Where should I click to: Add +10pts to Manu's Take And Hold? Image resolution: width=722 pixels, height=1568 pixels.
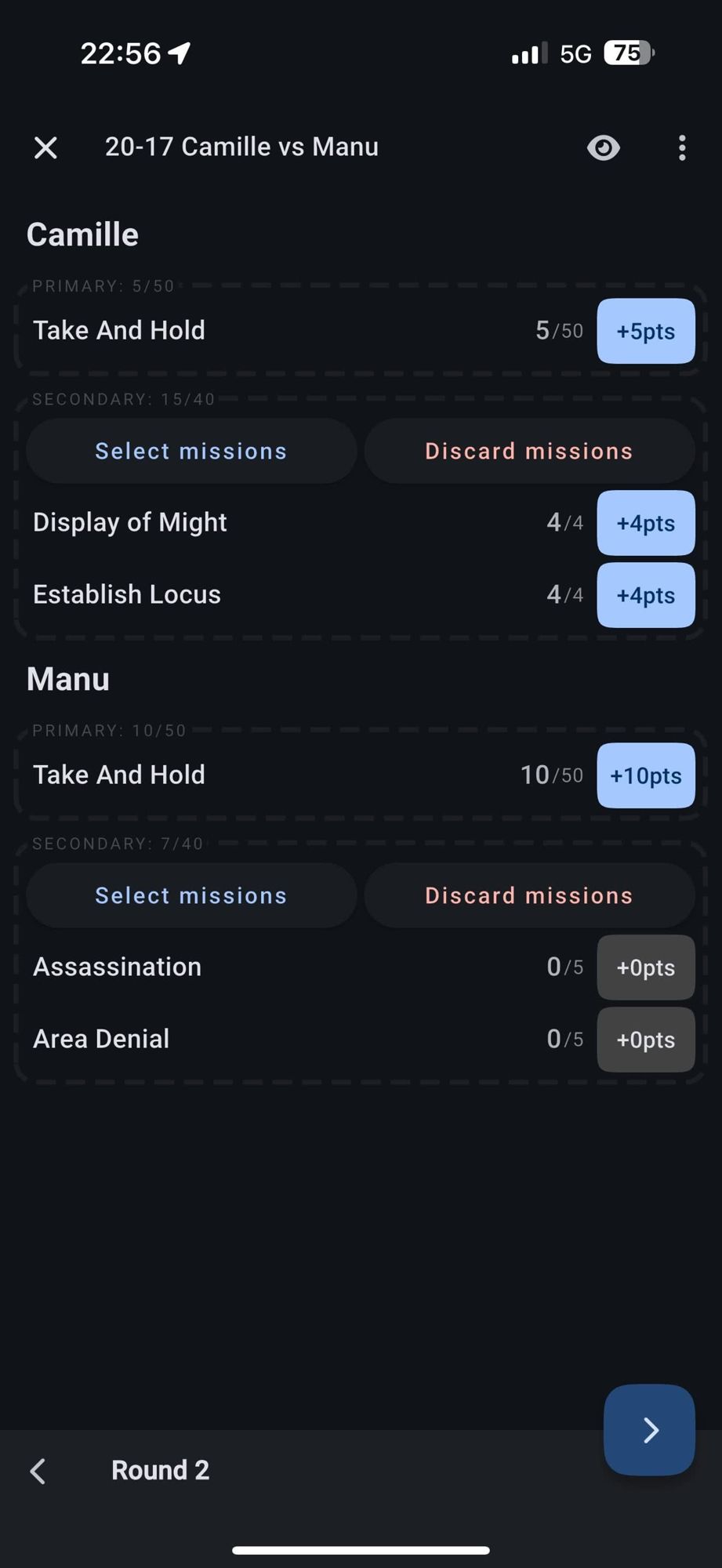click(x=645, y=775)
